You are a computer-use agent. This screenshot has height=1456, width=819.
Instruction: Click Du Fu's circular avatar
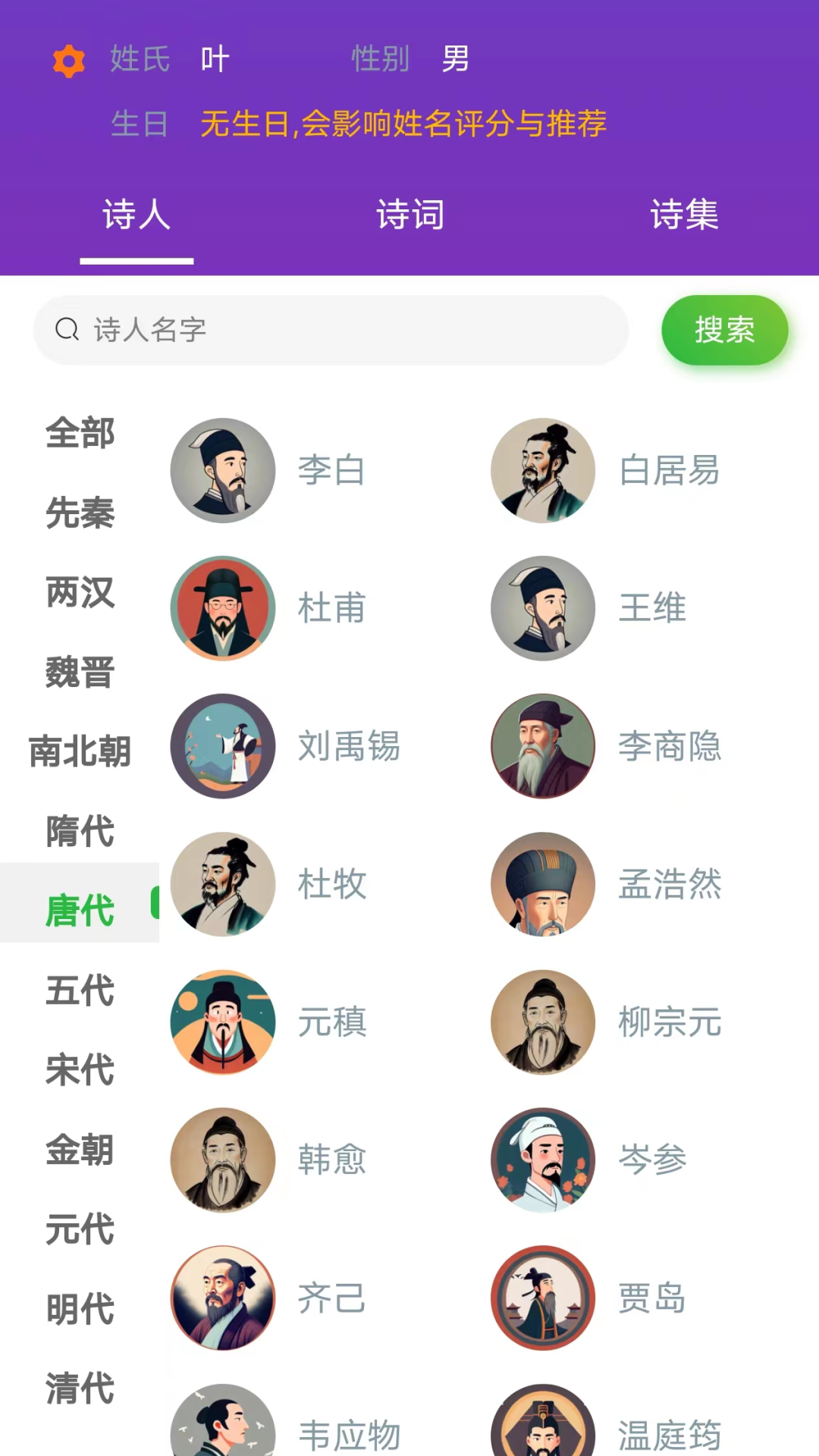[222, 608]
